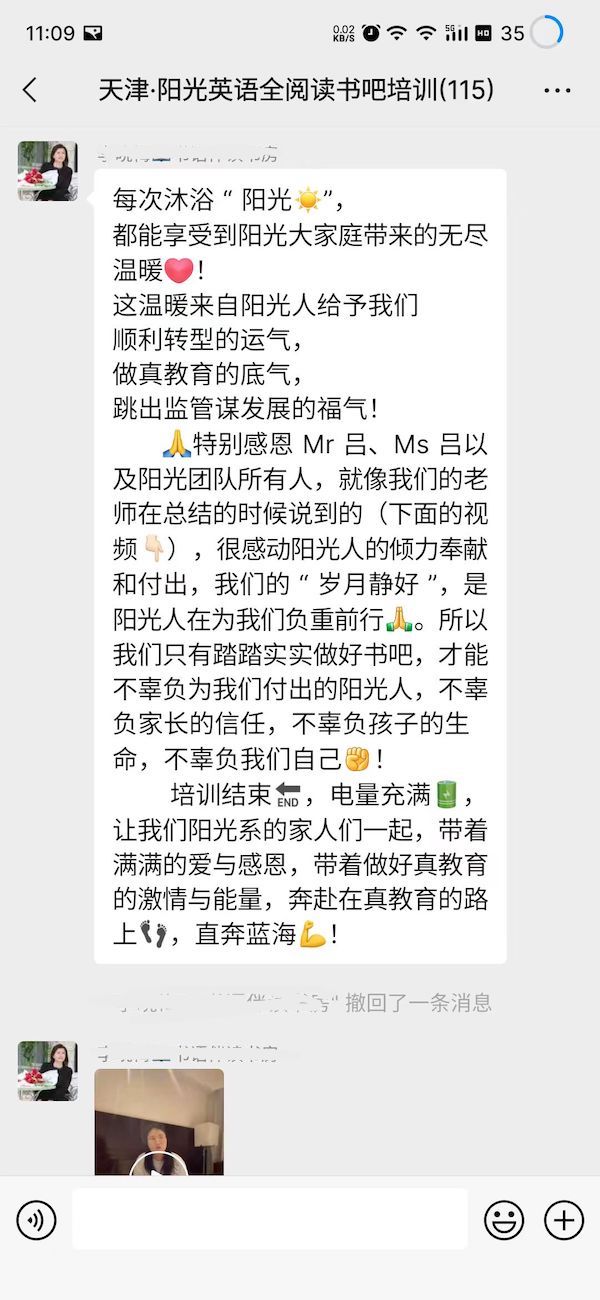Go back from the group chat
600x1300 pixels.
coord(30,90)
